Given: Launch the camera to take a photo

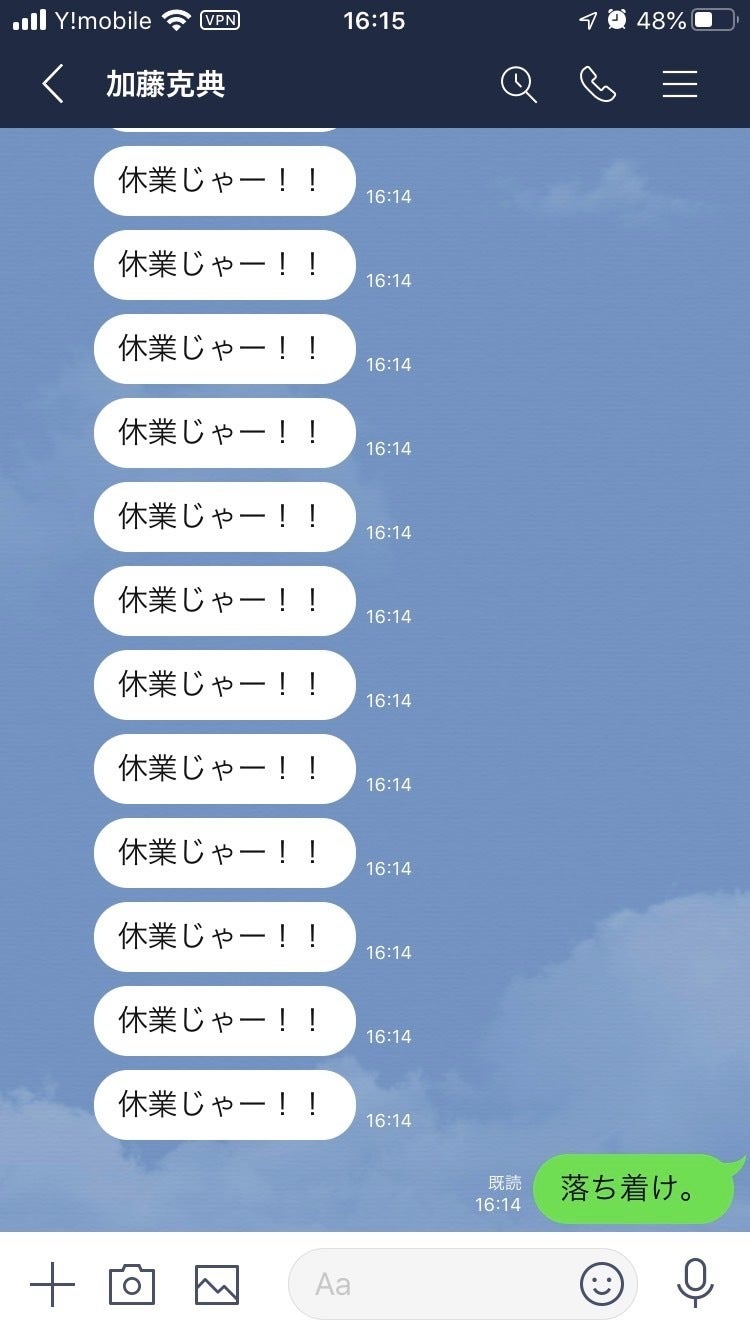Looking at the screenshot, I should (131, 1284).
